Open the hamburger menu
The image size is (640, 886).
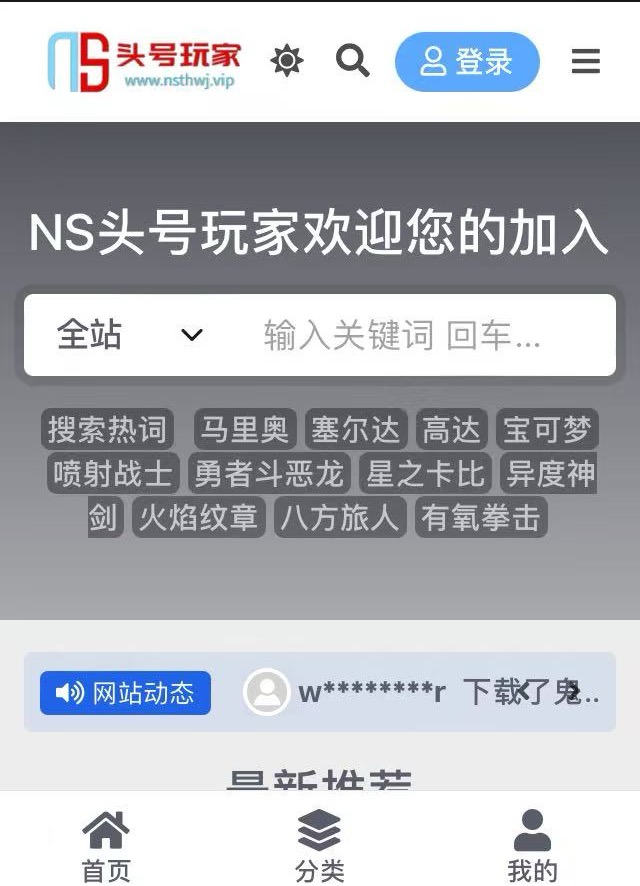click(x=586, y=62)
